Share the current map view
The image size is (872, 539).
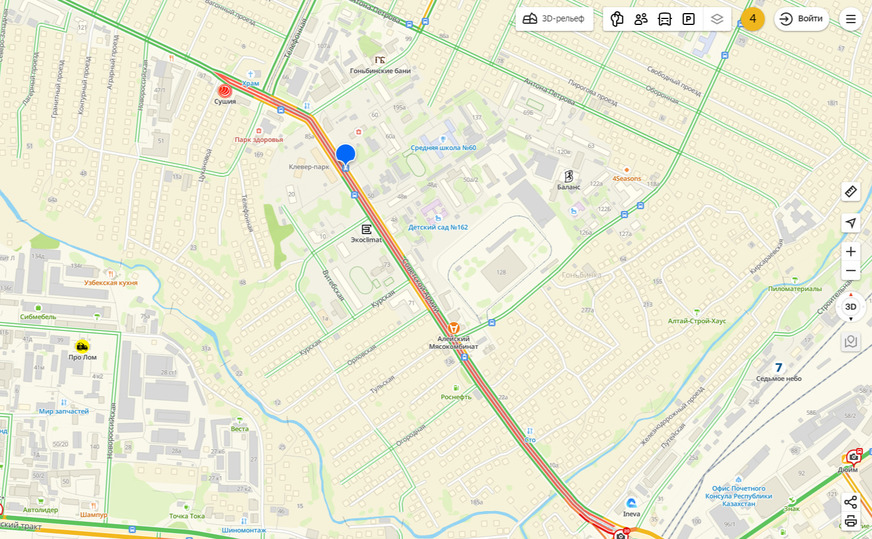pos(851,502)
